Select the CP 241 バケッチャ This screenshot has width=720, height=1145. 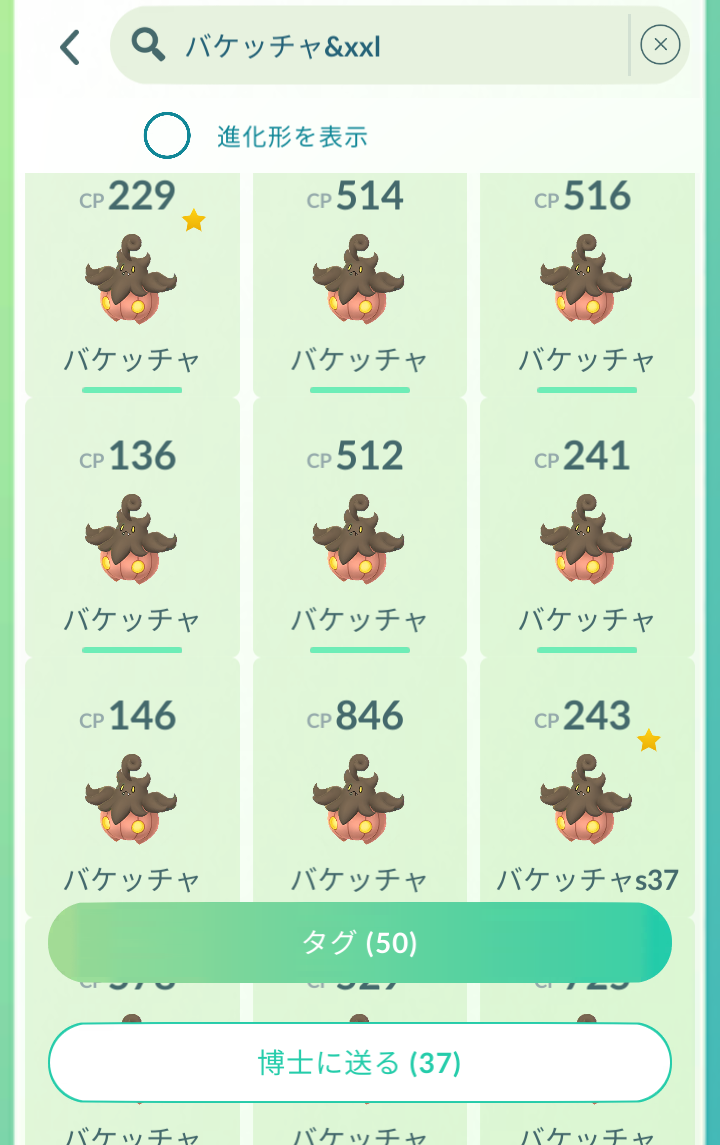click(x=587, y=540)
